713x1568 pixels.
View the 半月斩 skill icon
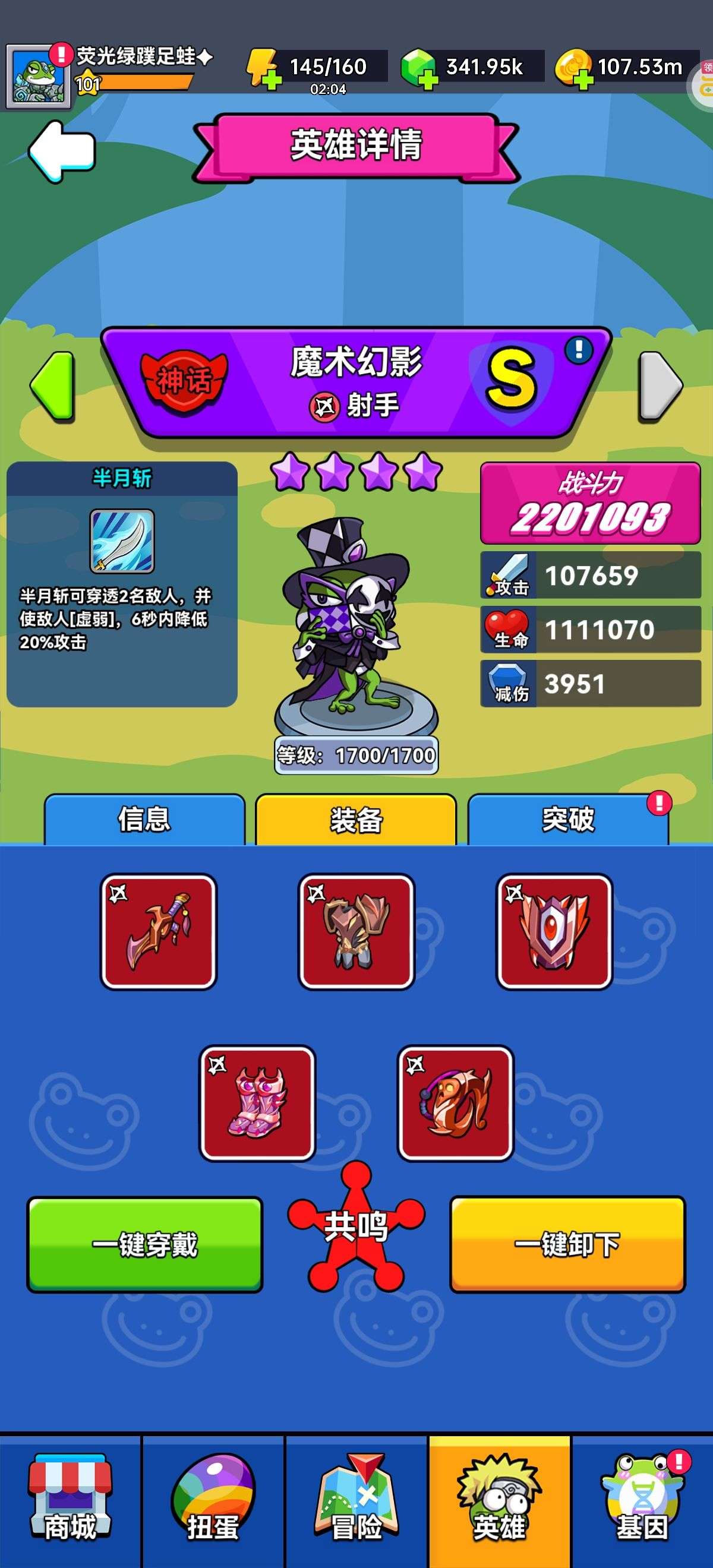[122, 541]
